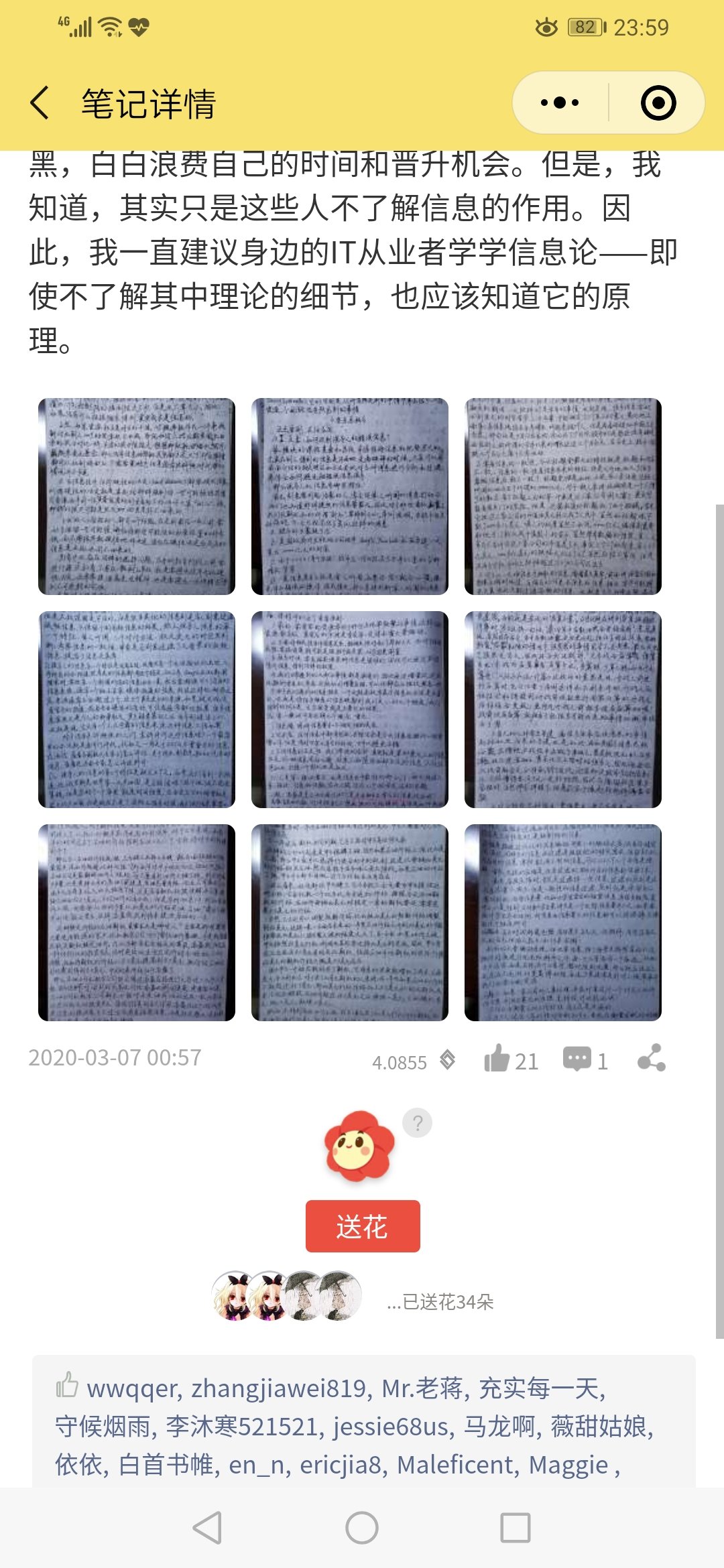Open the center photo in the note grid

coord(349,710)
